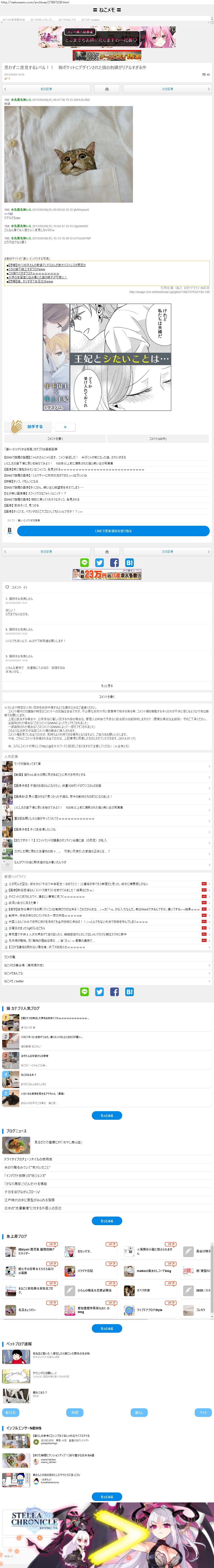Share on LINE under the LINEで更新通知 button
The height and width of the screenshot is (1568, 214).
(84, 562)
